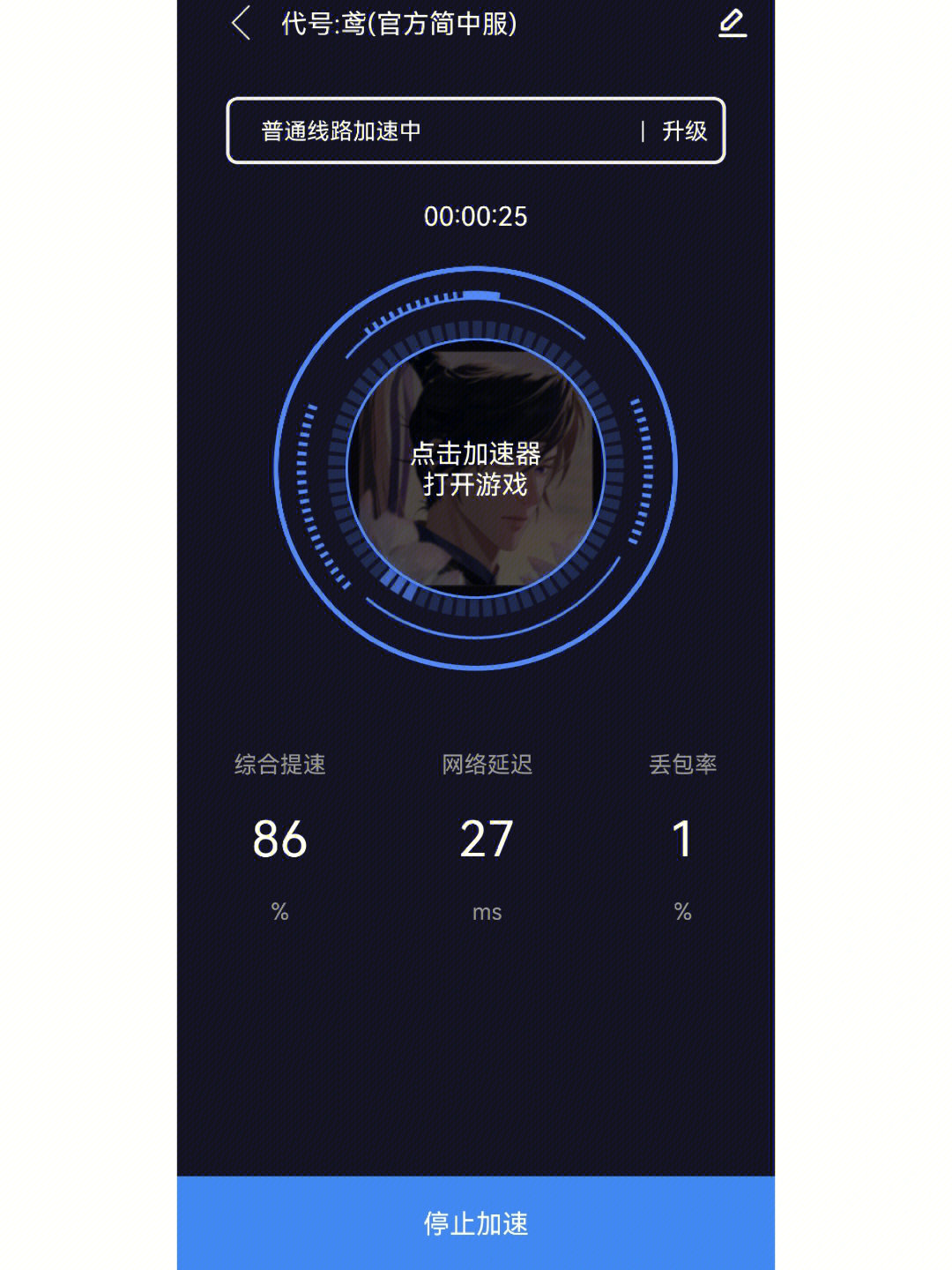
Task: Tap 升级 to upgrade the line
Action: pos(684,131)
